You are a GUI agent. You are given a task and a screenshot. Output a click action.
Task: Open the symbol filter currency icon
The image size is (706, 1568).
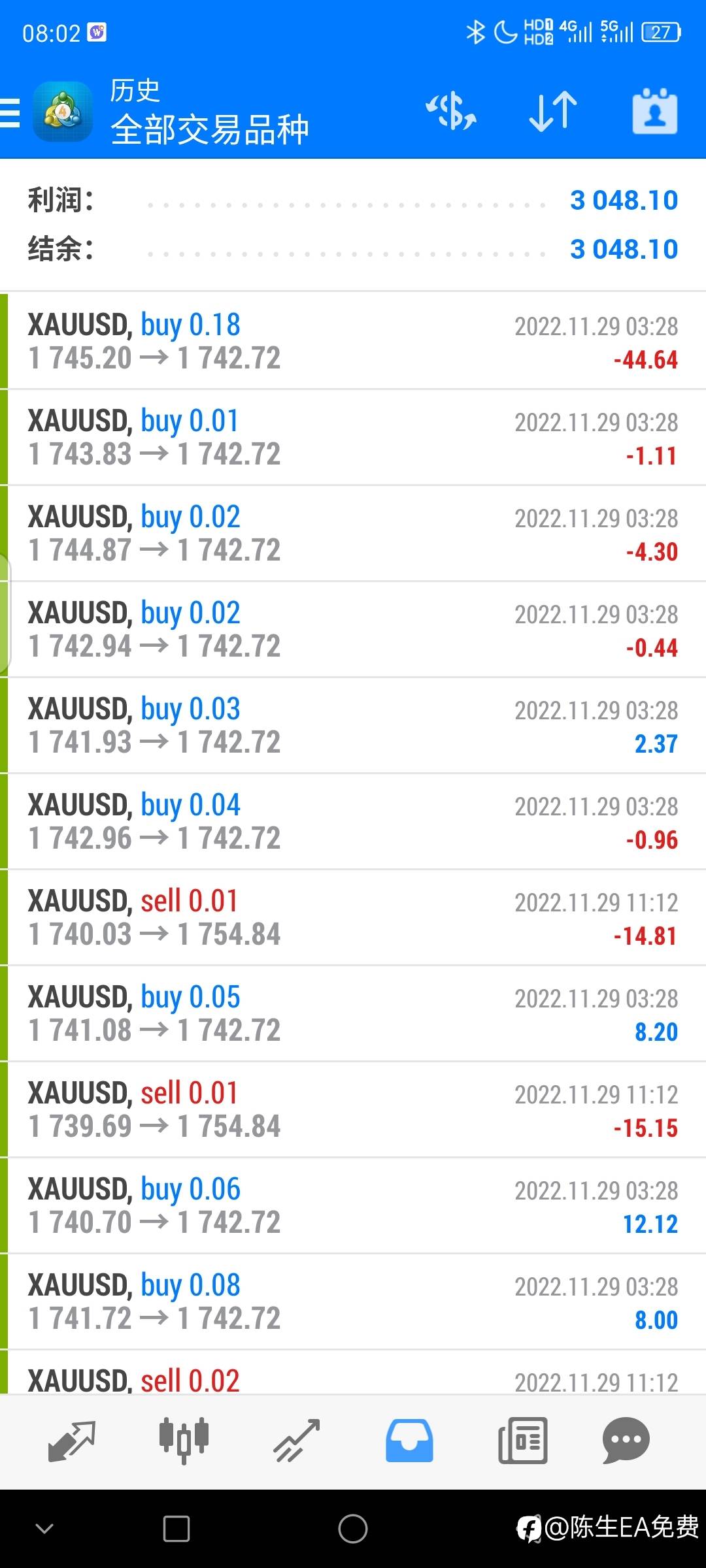pos(451,111)
